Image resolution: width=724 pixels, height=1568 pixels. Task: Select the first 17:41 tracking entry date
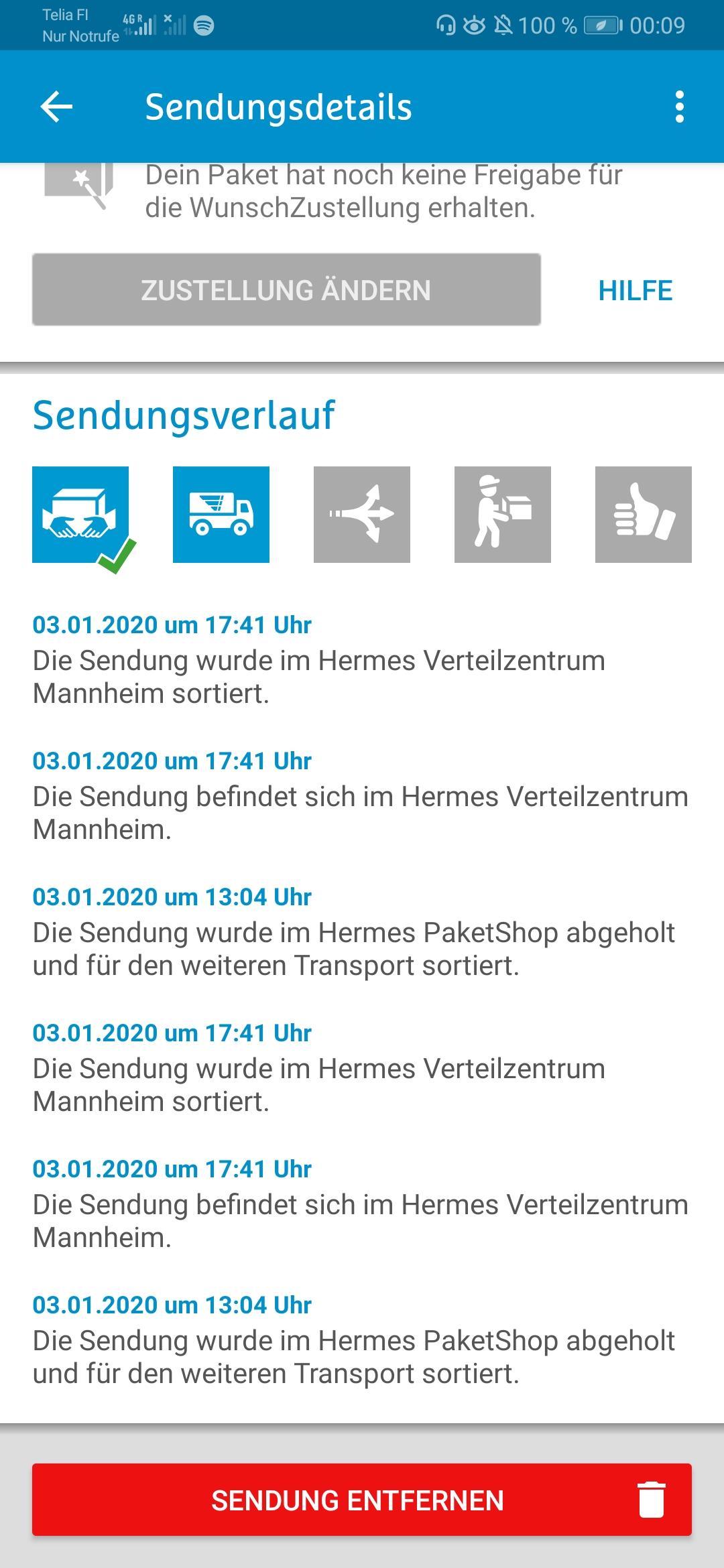[172, 626]
